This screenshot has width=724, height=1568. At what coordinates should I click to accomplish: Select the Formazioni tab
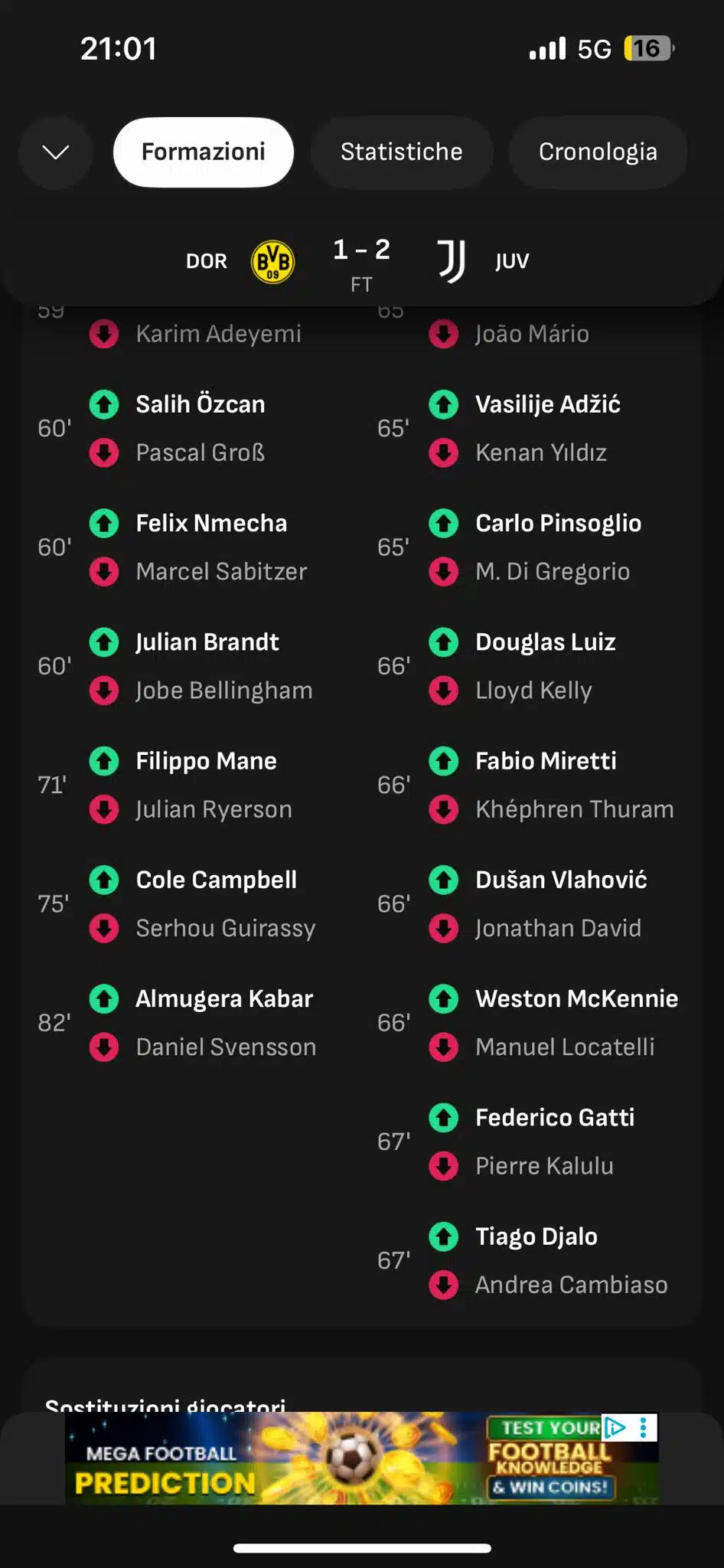click(203, 152)
